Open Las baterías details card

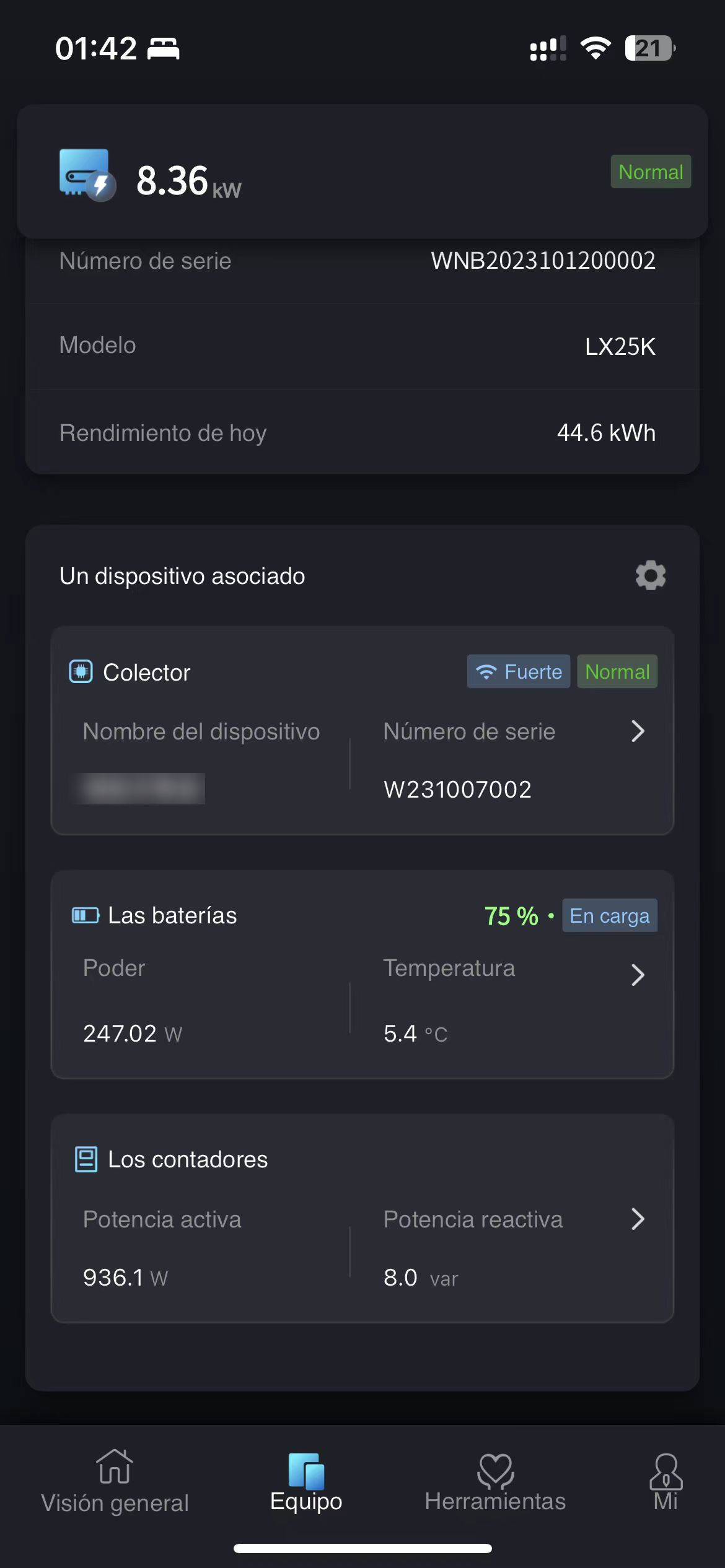click(362, 974)
